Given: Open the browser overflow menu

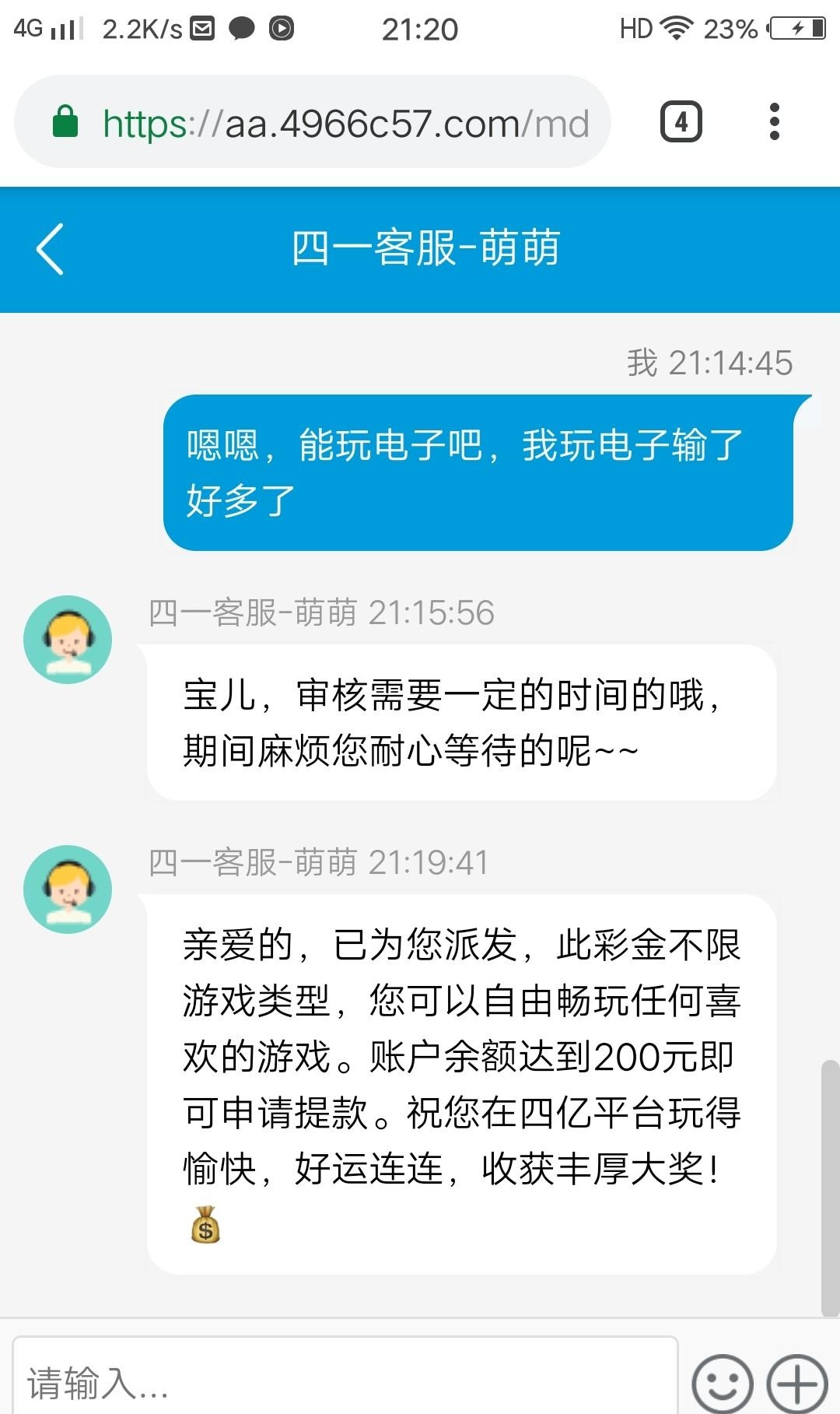Looking at the screenshot, I should click(774, 122).
